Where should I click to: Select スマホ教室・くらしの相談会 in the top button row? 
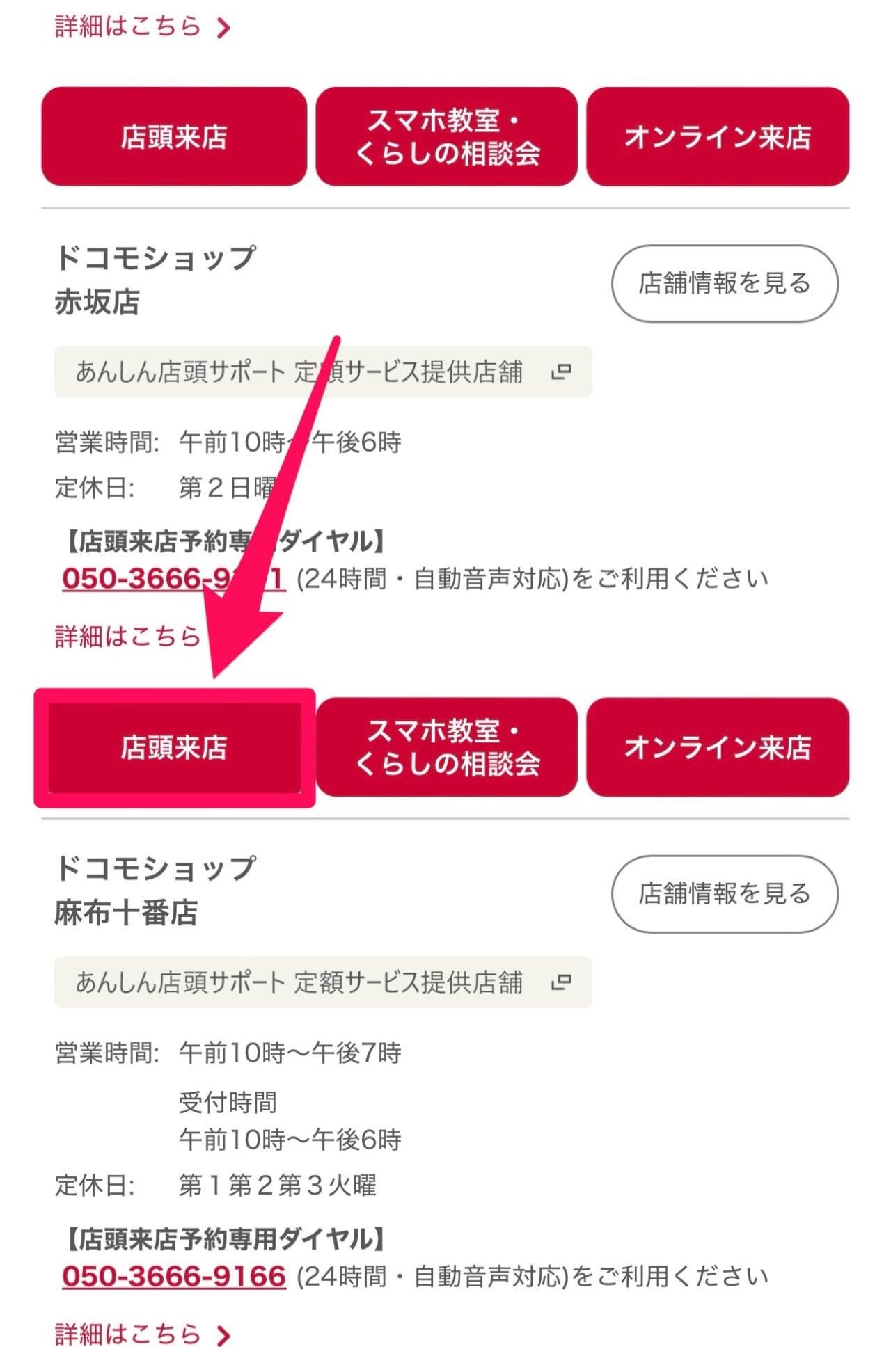point(447,137)
